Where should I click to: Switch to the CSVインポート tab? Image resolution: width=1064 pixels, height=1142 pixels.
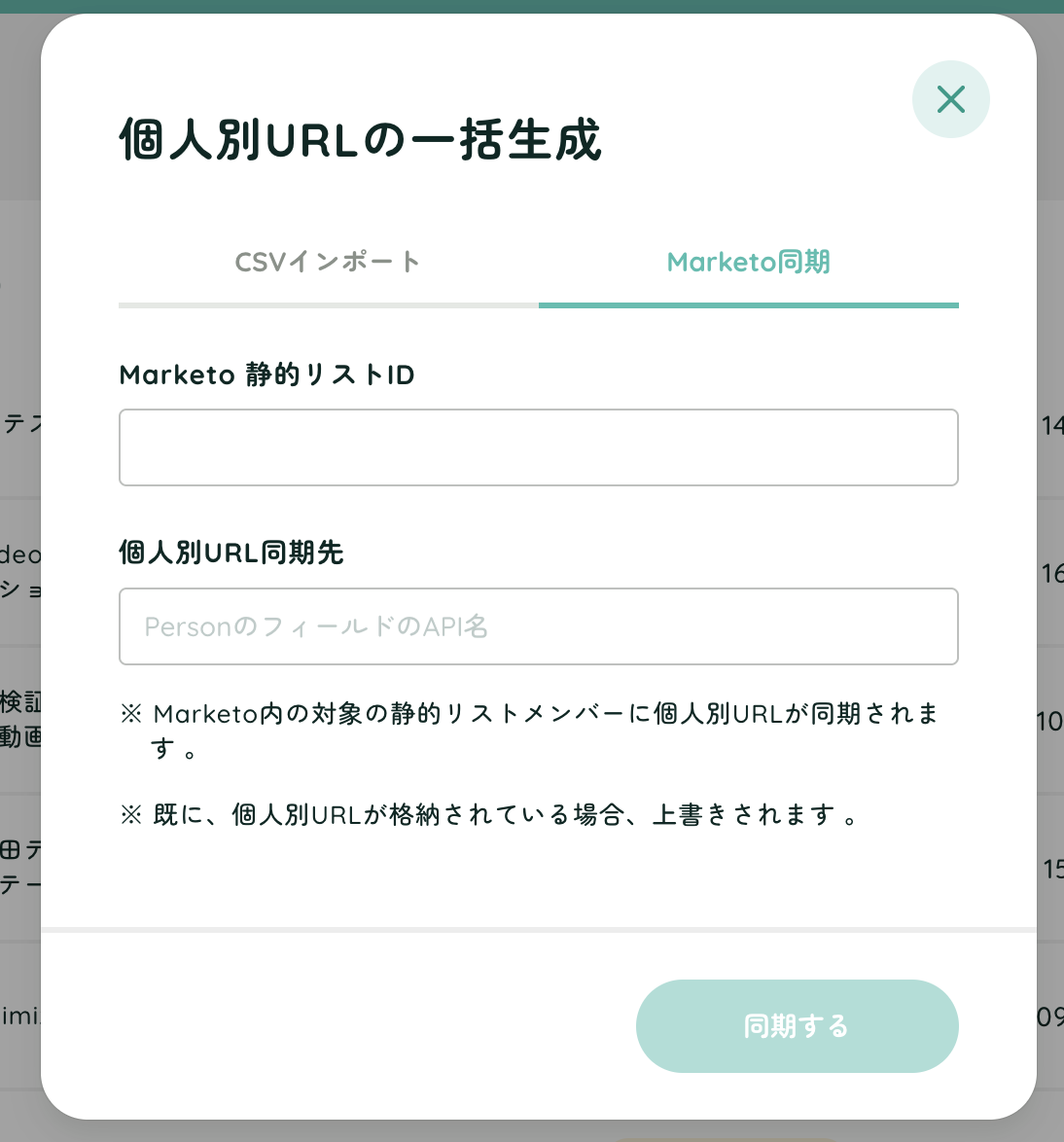(328, 262)
